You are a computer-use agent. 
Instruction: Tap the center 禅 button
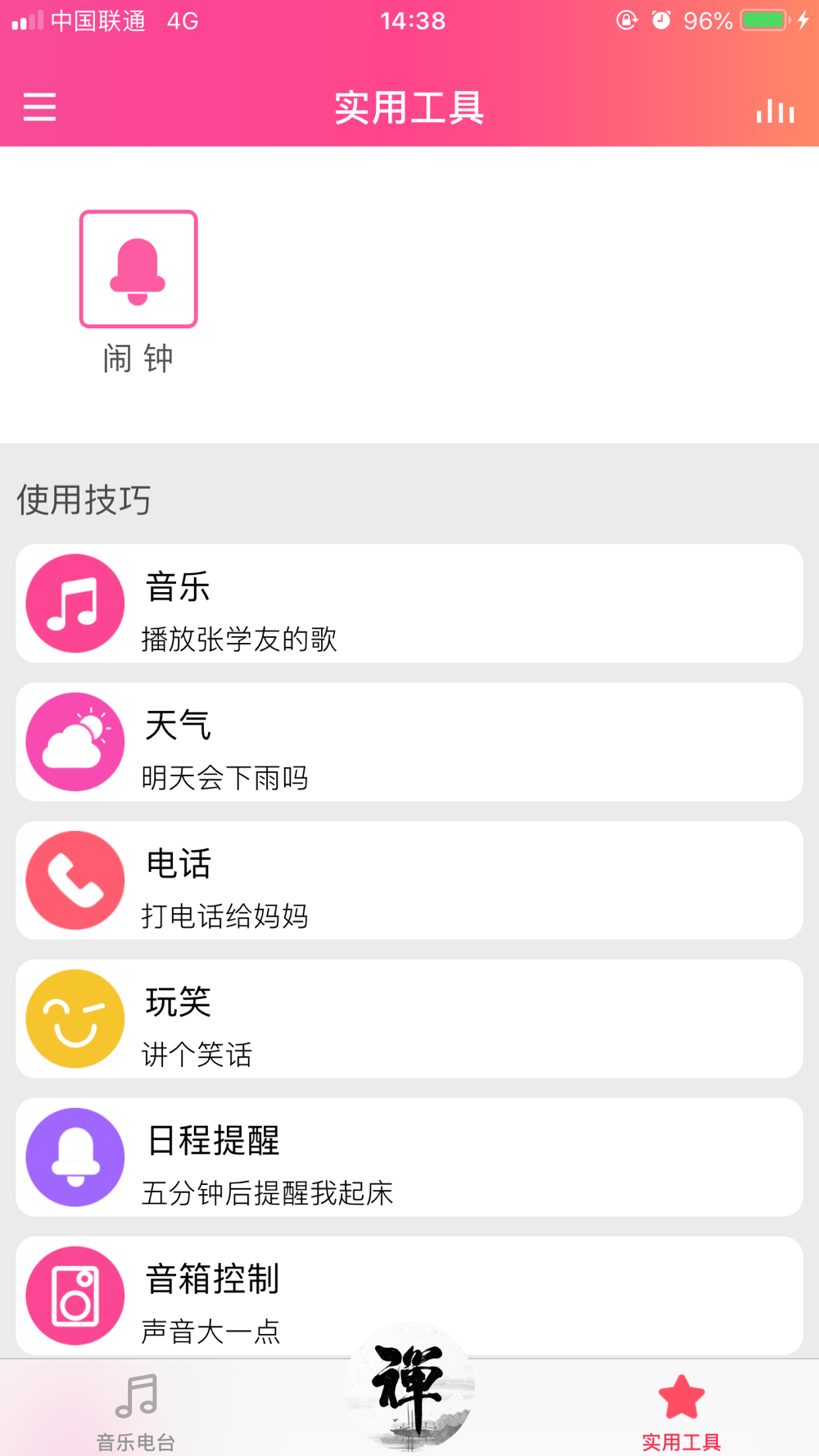point(409,1387)
